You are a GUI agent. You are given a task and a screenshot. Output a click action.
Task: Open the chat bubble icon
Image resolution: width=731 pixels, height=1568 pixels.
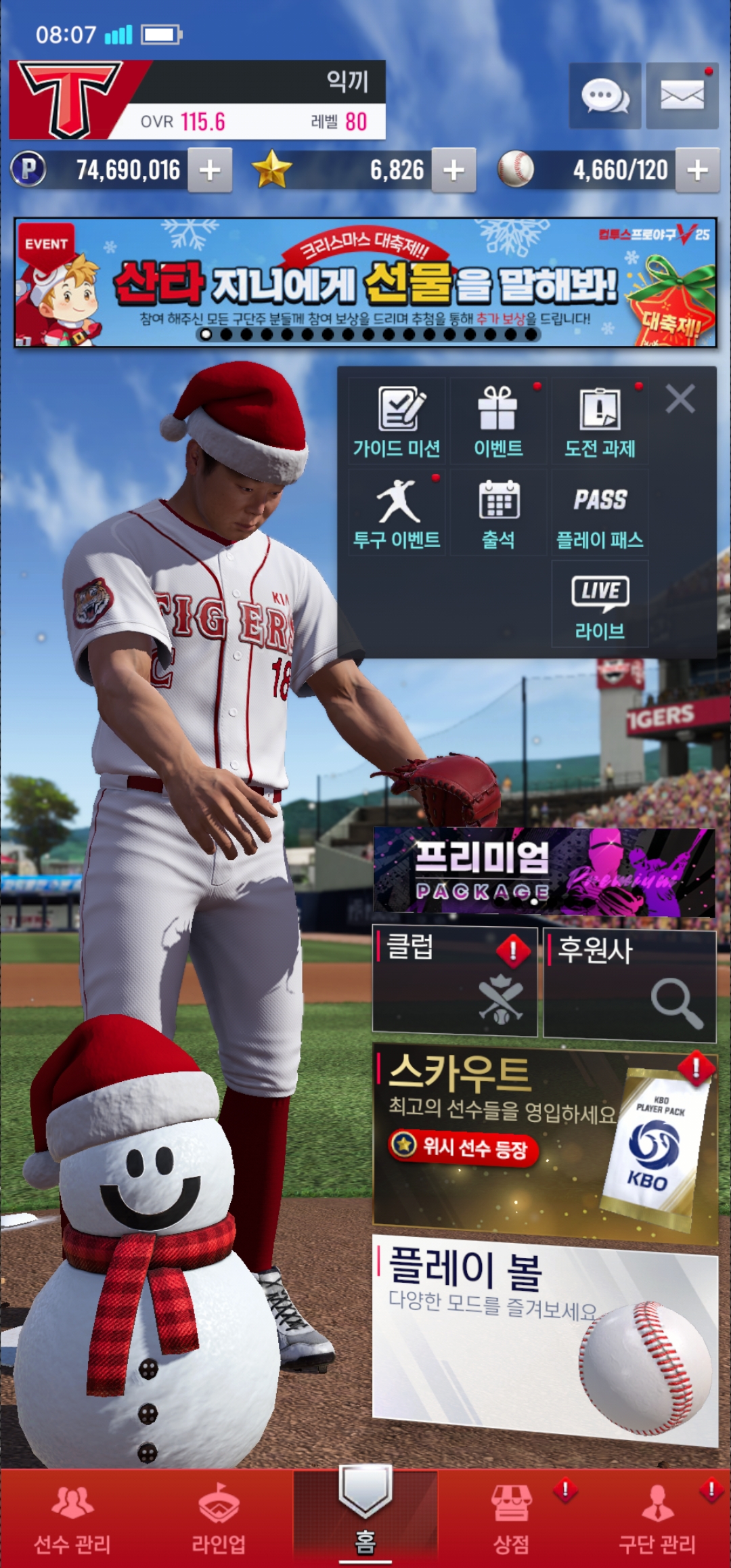coord(605,95)
